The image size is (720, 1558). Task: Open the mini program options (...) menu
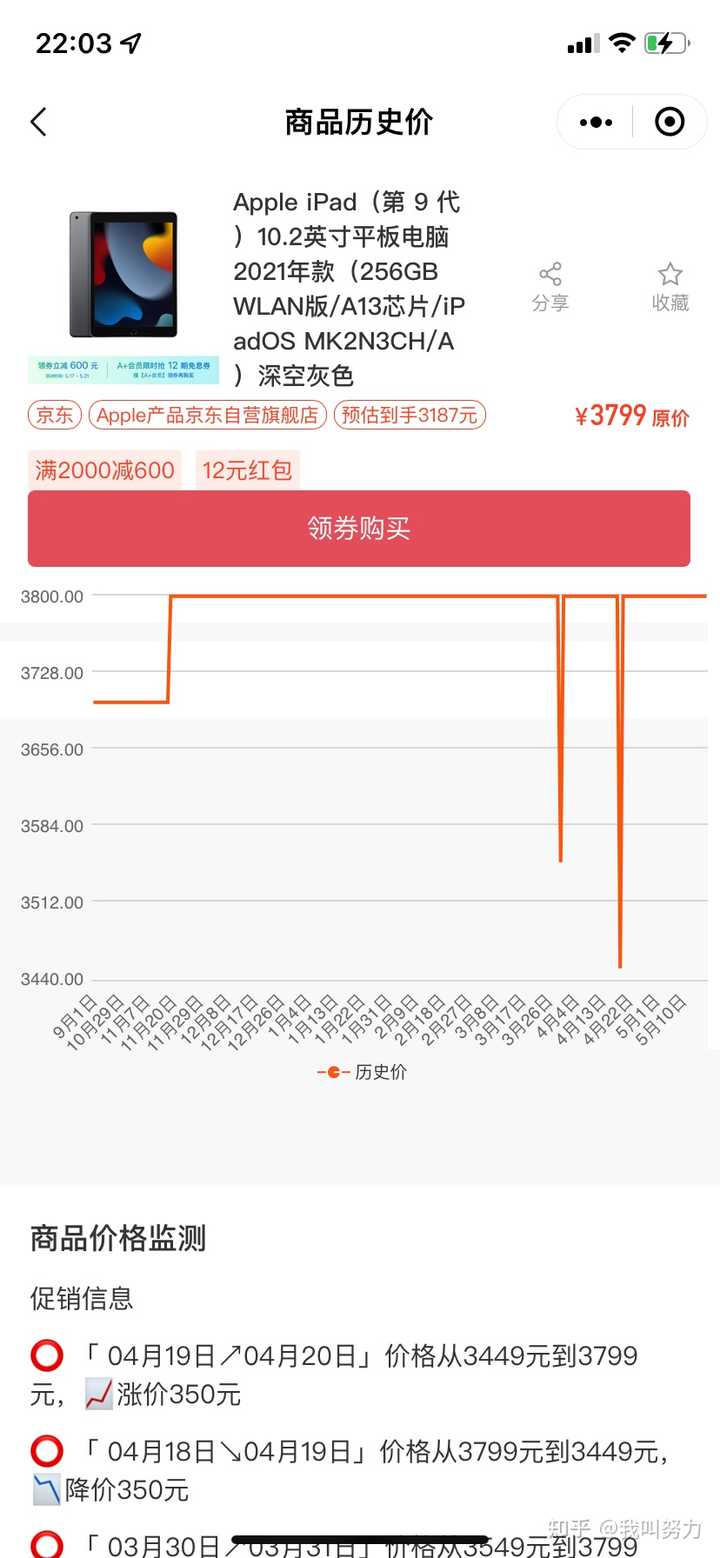click(x=595, y=121)
